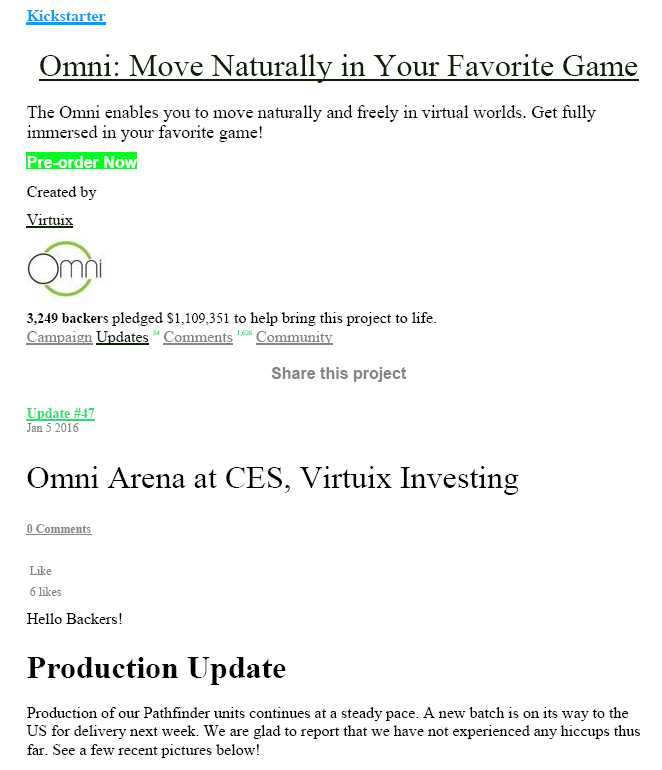Image resolution: width=662 pixels, height=770 pixels.
Task: Open the Kickstarter link
Action: point(66,16)
